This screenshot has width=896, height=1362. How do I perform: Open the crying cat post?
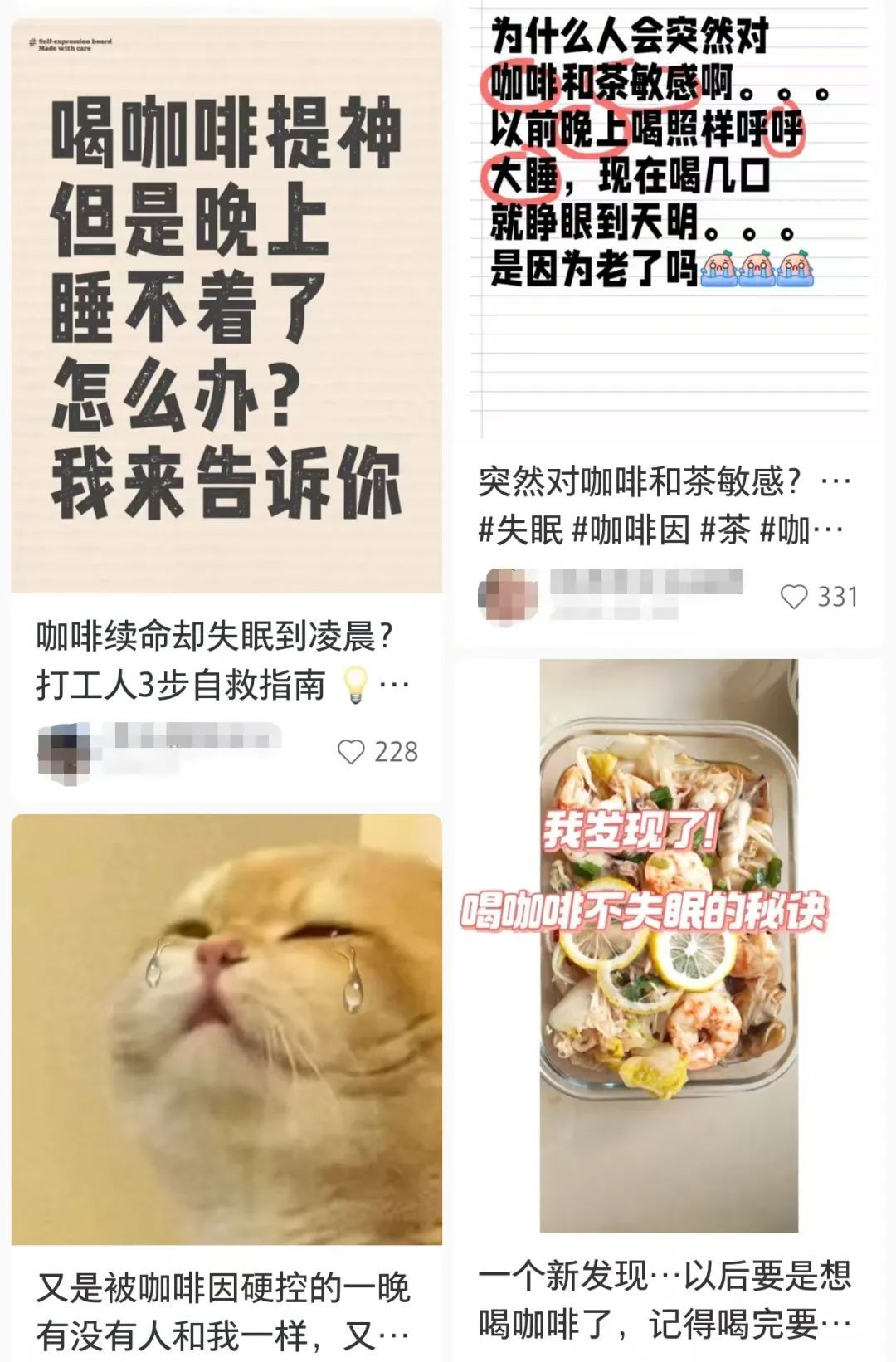point(226,1029)
